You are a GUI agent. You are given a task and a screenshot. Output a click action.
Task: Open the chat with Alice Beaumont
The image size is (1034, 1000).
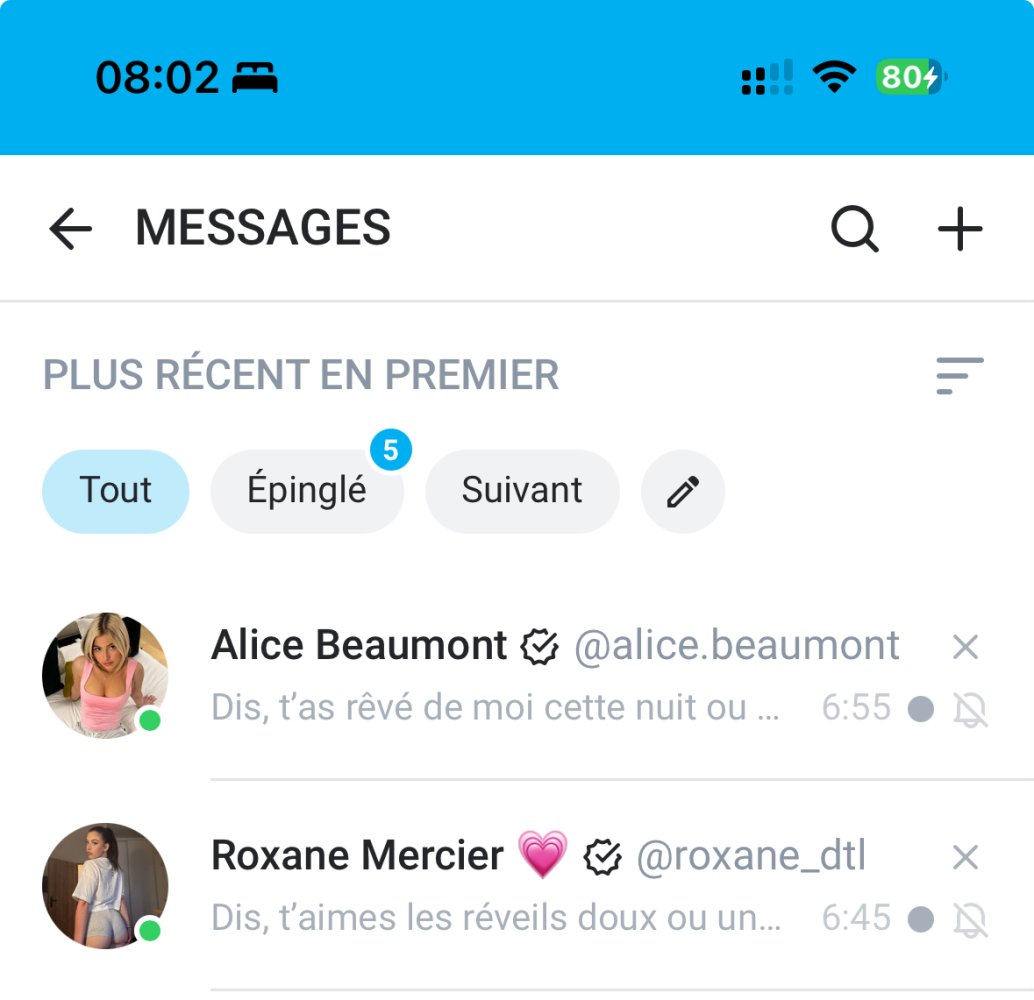pyautogui.click(x=500, y=678)
